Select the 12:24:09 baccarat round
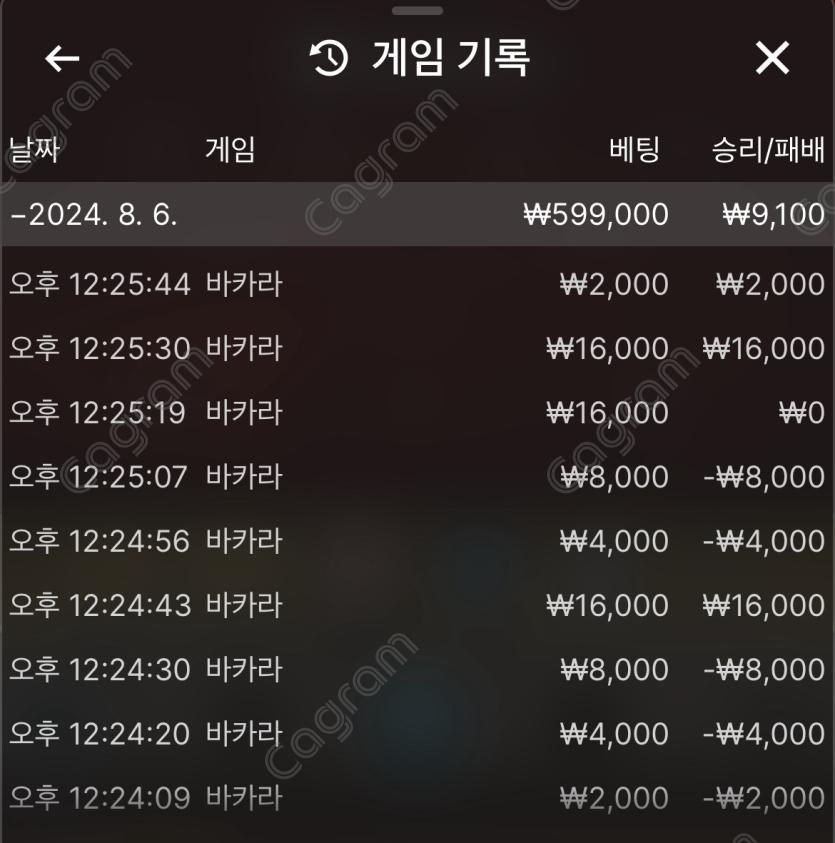 click(417, 798)
